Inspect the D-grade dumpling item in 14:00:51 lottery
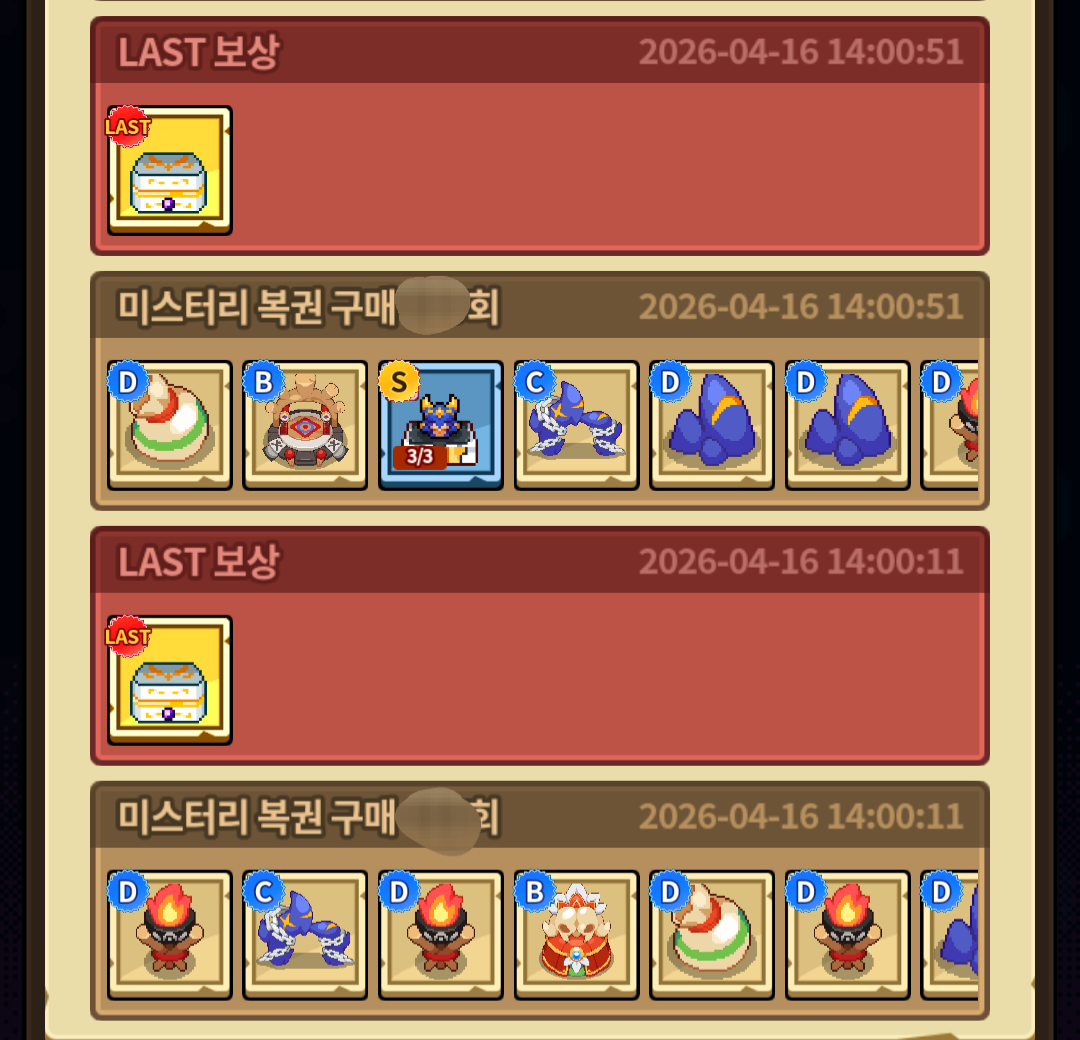1080x1040 pixels. [169, 425]
